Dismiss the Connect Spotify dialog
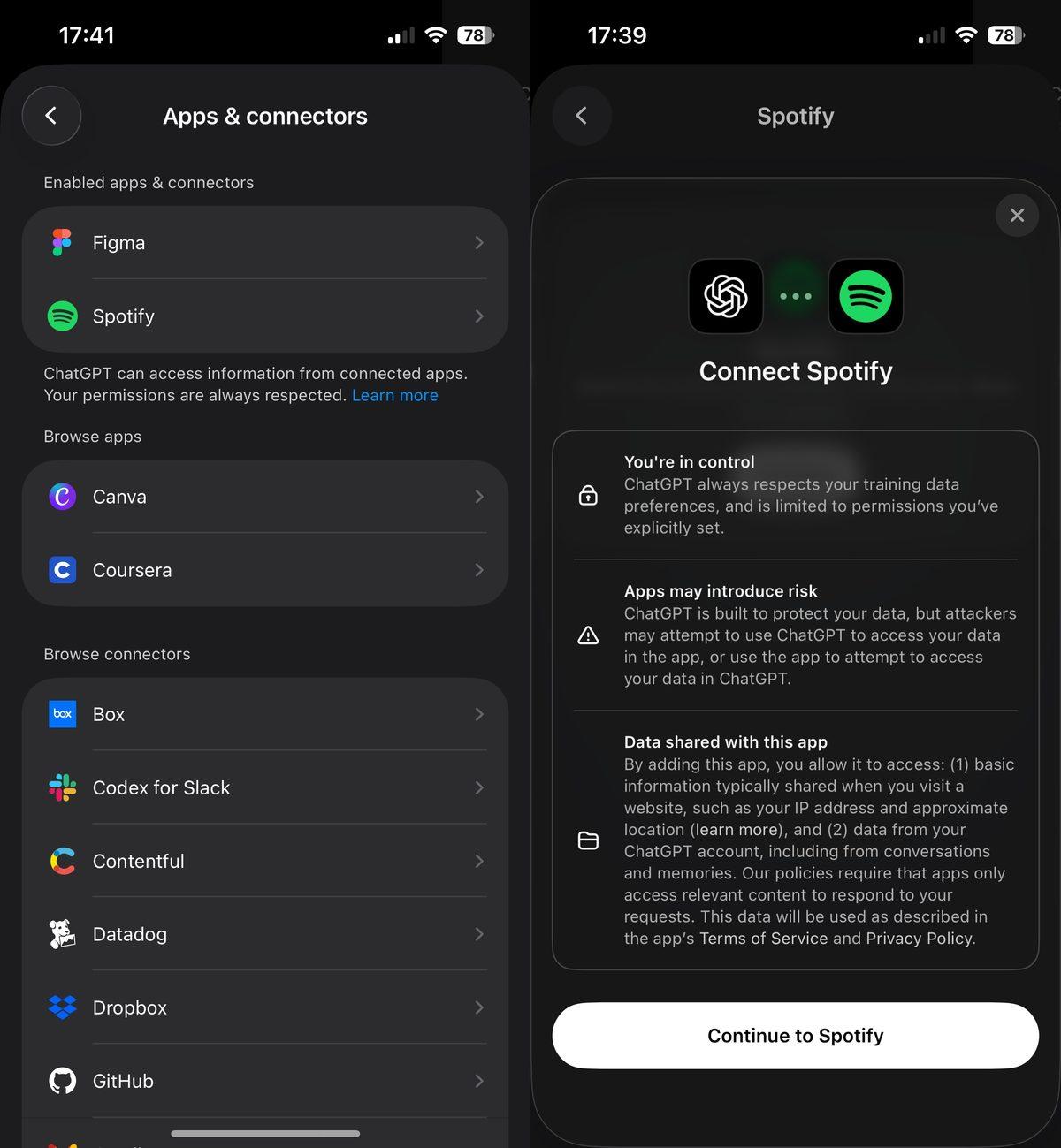 [x=1017, y=216]
